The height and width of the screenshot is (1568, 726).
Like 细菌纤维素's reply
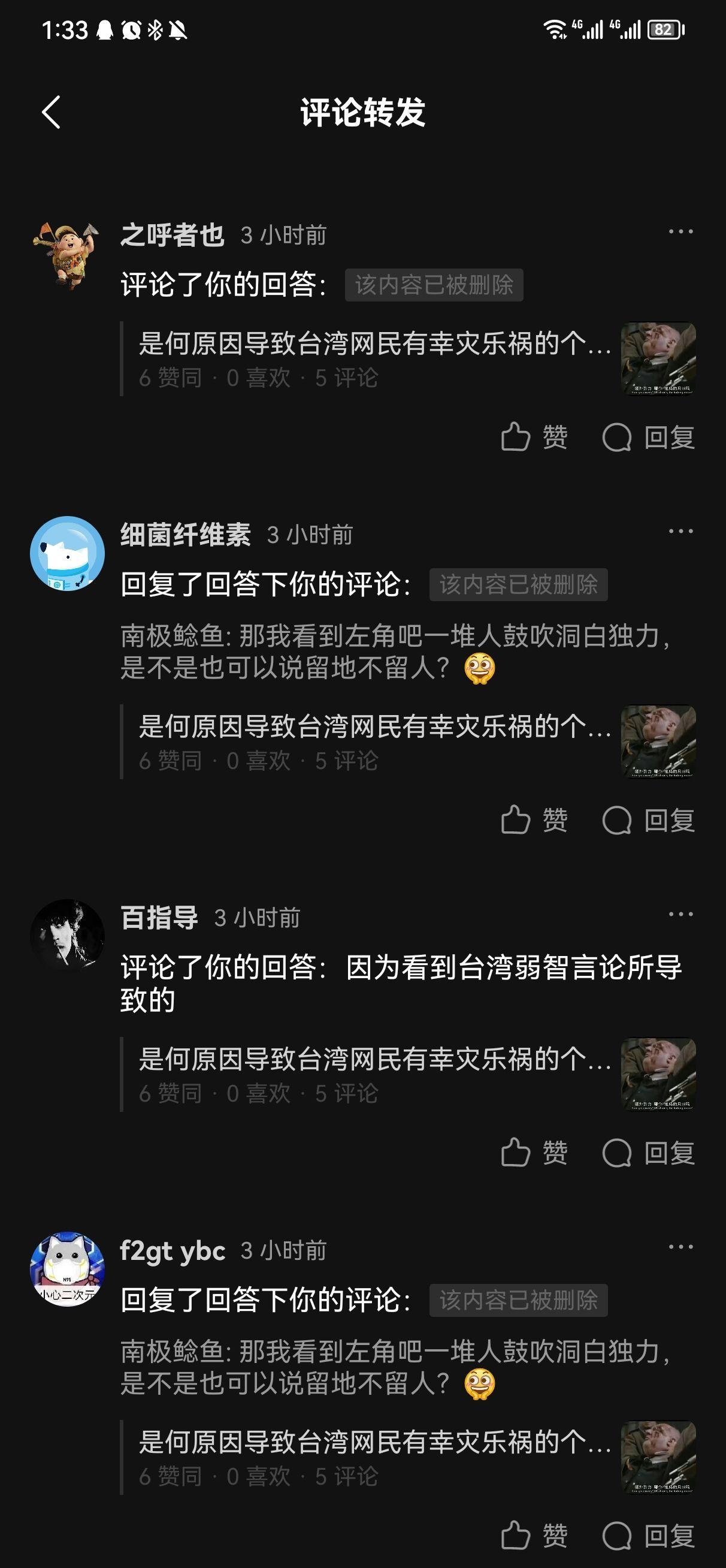[x=534, y=820]
